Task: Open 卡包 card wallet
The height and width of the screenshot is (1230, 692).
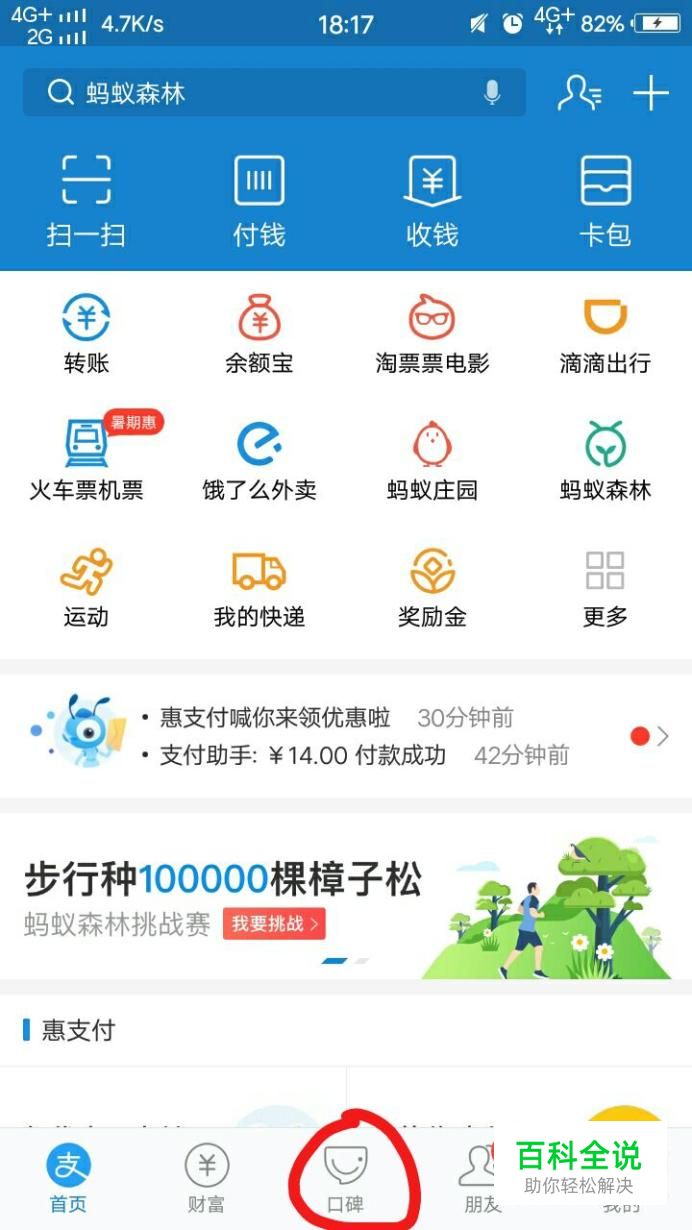Action: click(605, 200)
